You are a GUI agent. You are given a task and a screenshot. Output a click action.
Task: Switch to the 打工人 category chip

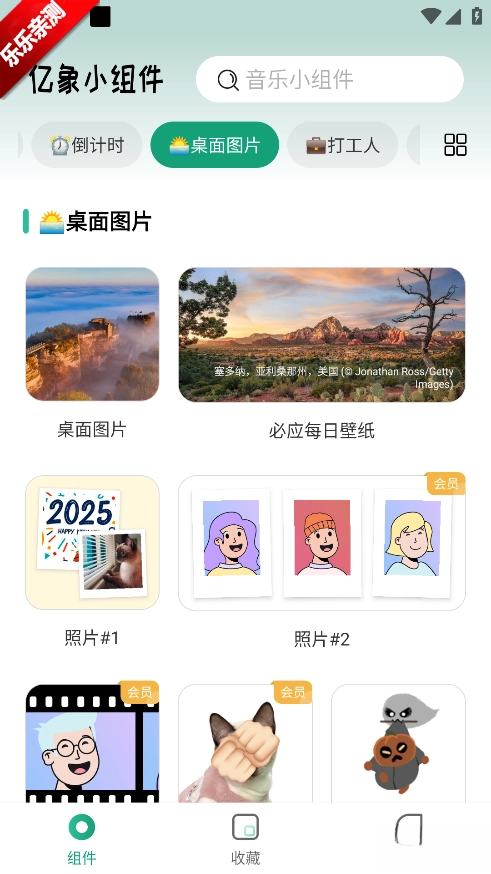tap(342, 145)
